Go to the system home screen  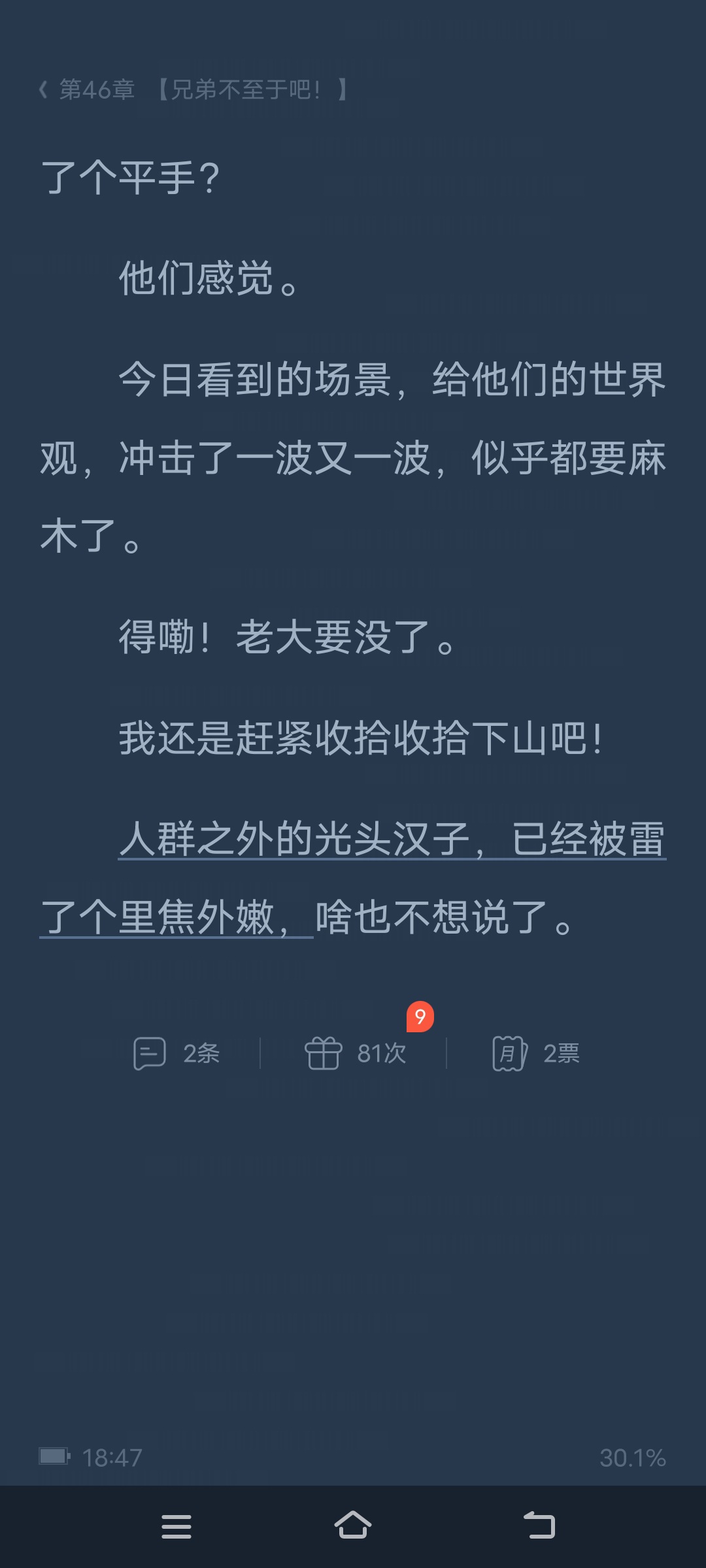353,1526
